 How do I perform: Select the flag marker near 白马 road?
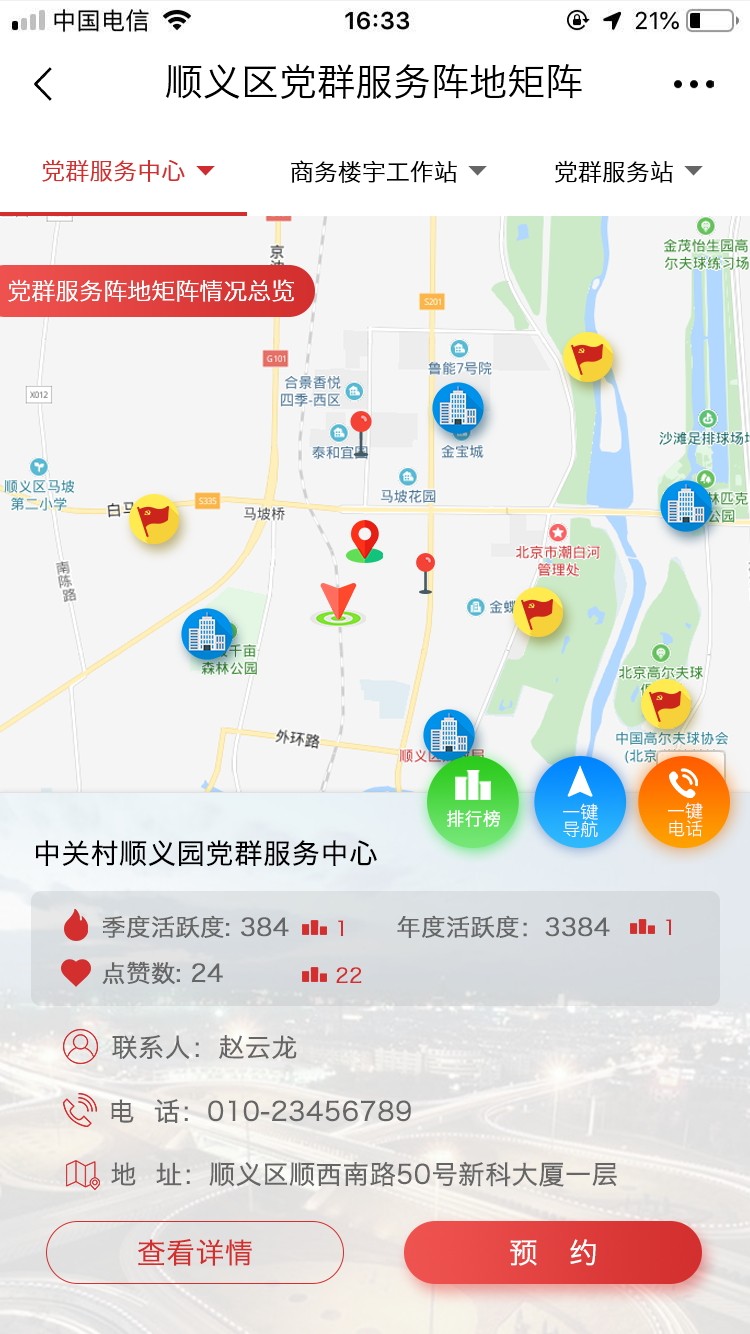(x=155, y=519)
